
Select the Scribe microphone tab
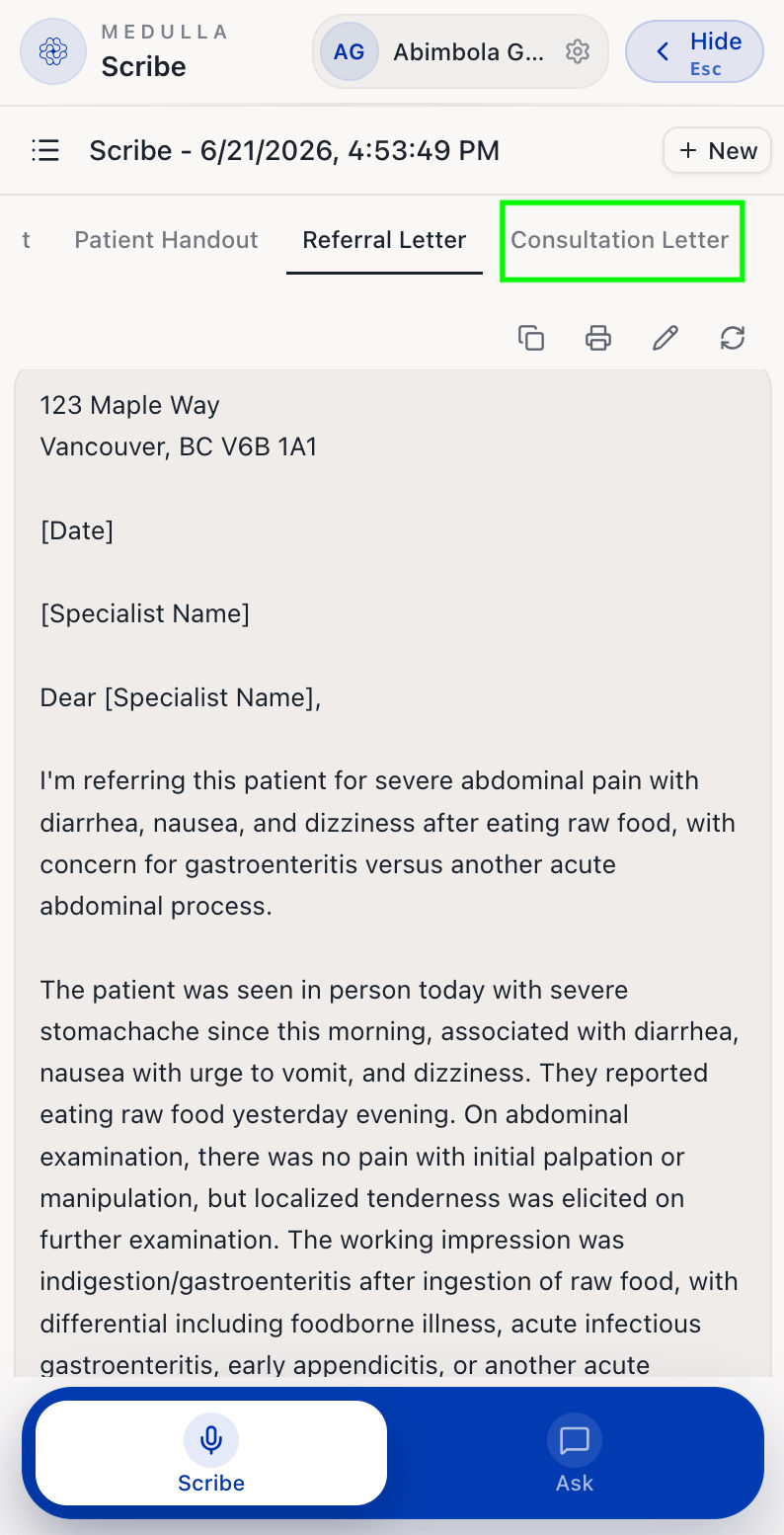click(211, 1453)
